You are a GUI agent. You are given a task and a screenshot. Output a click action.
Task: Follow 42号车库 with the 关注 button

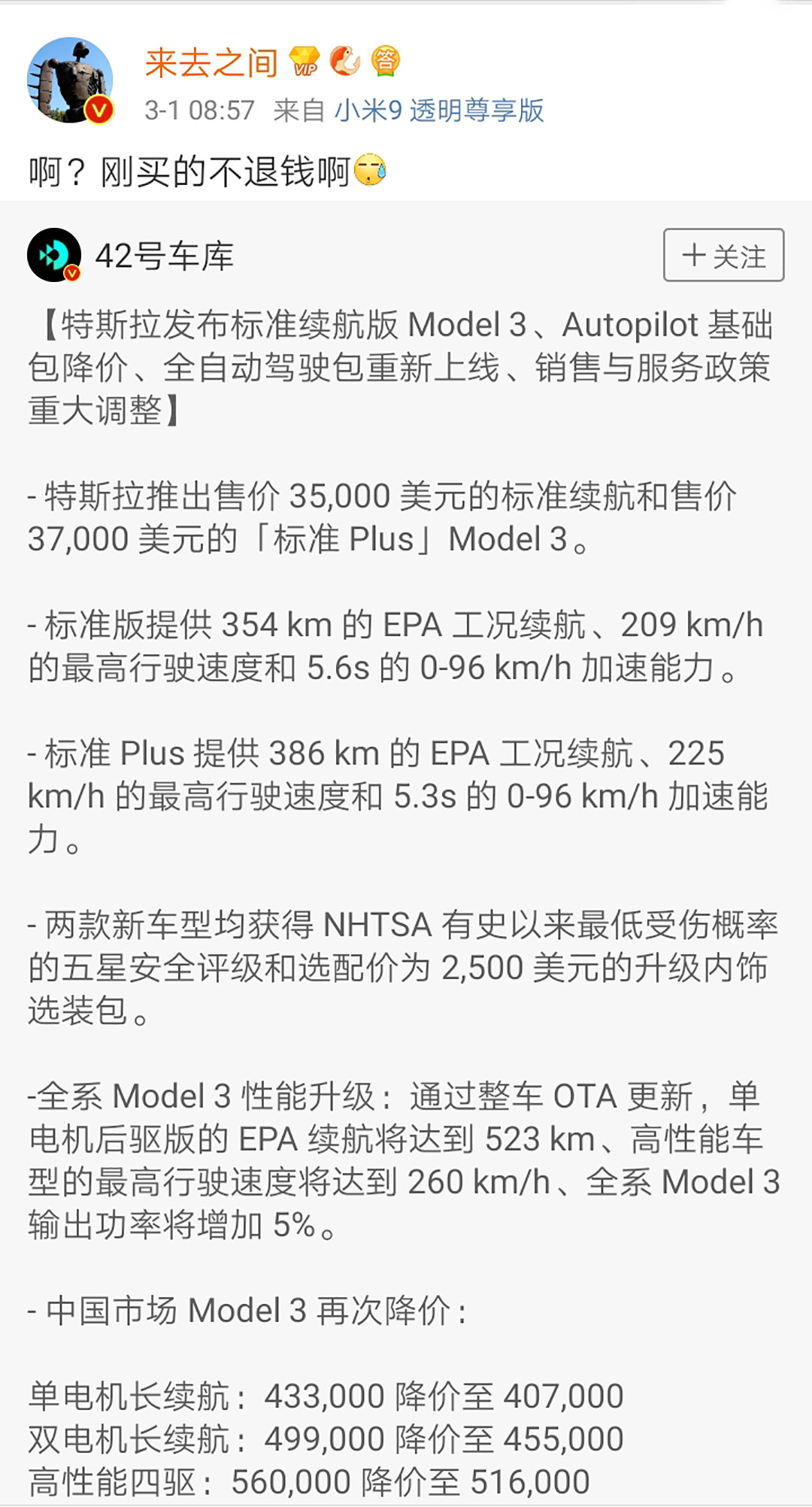pyautogui.click(x=723, y=255)
